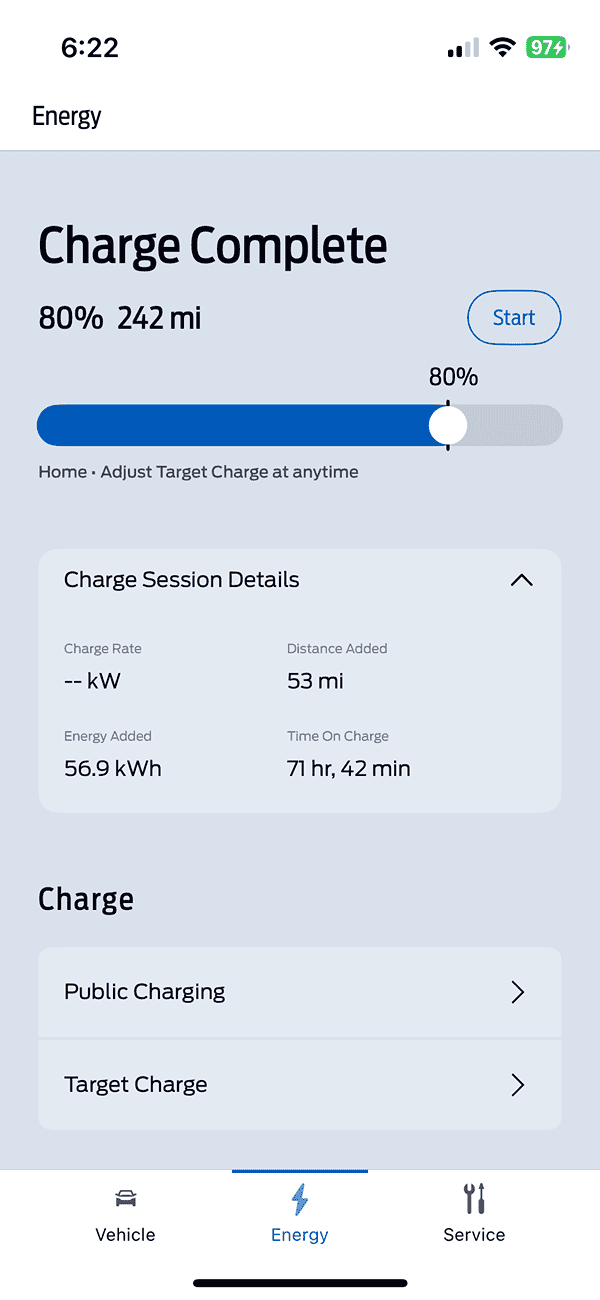This screenshot has width=600, height=1300.
Task: Go to the Service tab
Action: click(x=474, y=1213)
